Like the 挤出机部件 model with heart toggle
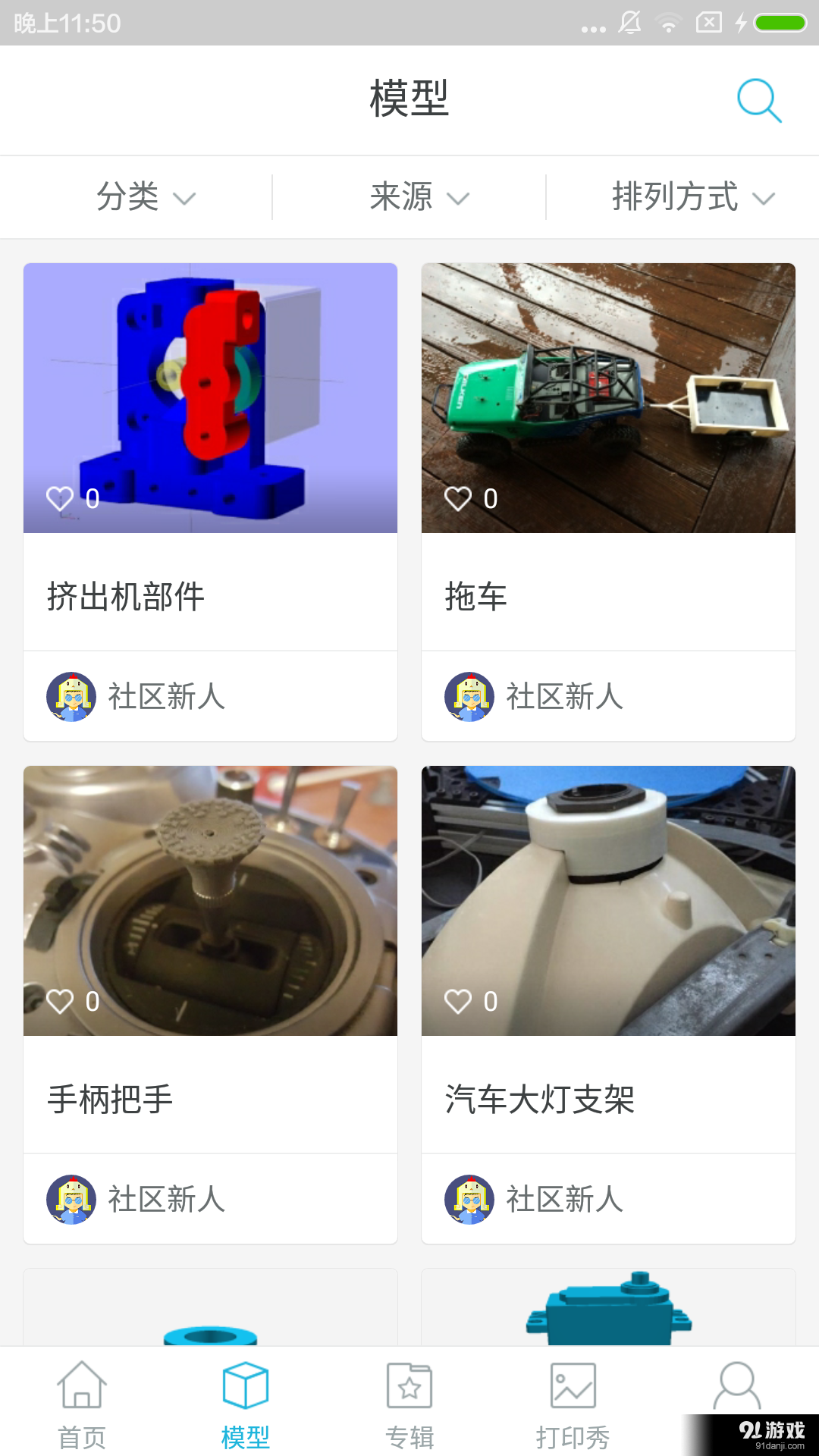This screenshot has height=1456, width=819. (x=61, y=497)
